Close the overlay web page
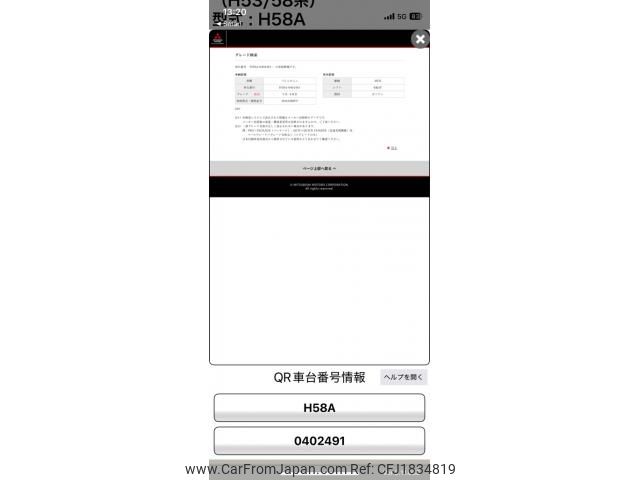The image size is (640, 480). pyautogui.click(x=420, y=39)
